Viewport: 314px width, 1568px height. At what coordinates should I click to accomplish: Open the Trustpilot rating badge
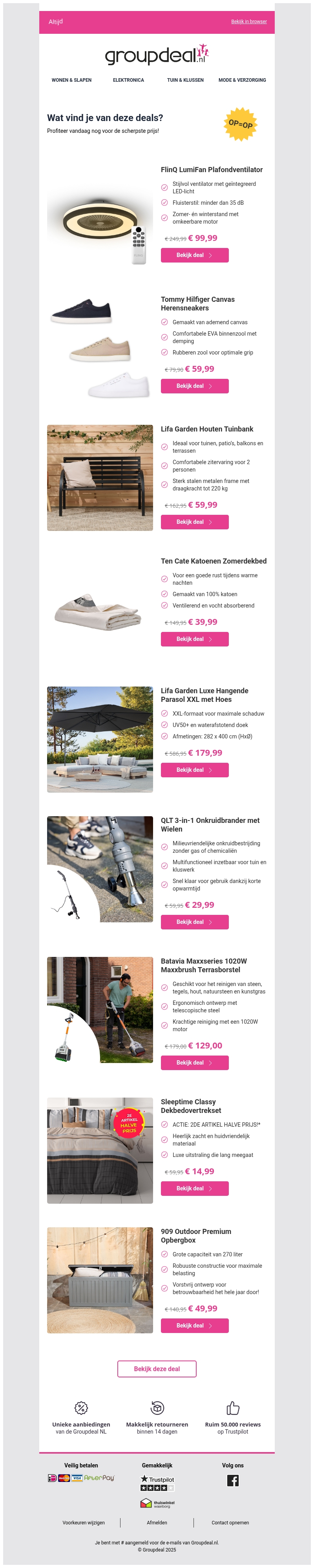click(157, 1483)
